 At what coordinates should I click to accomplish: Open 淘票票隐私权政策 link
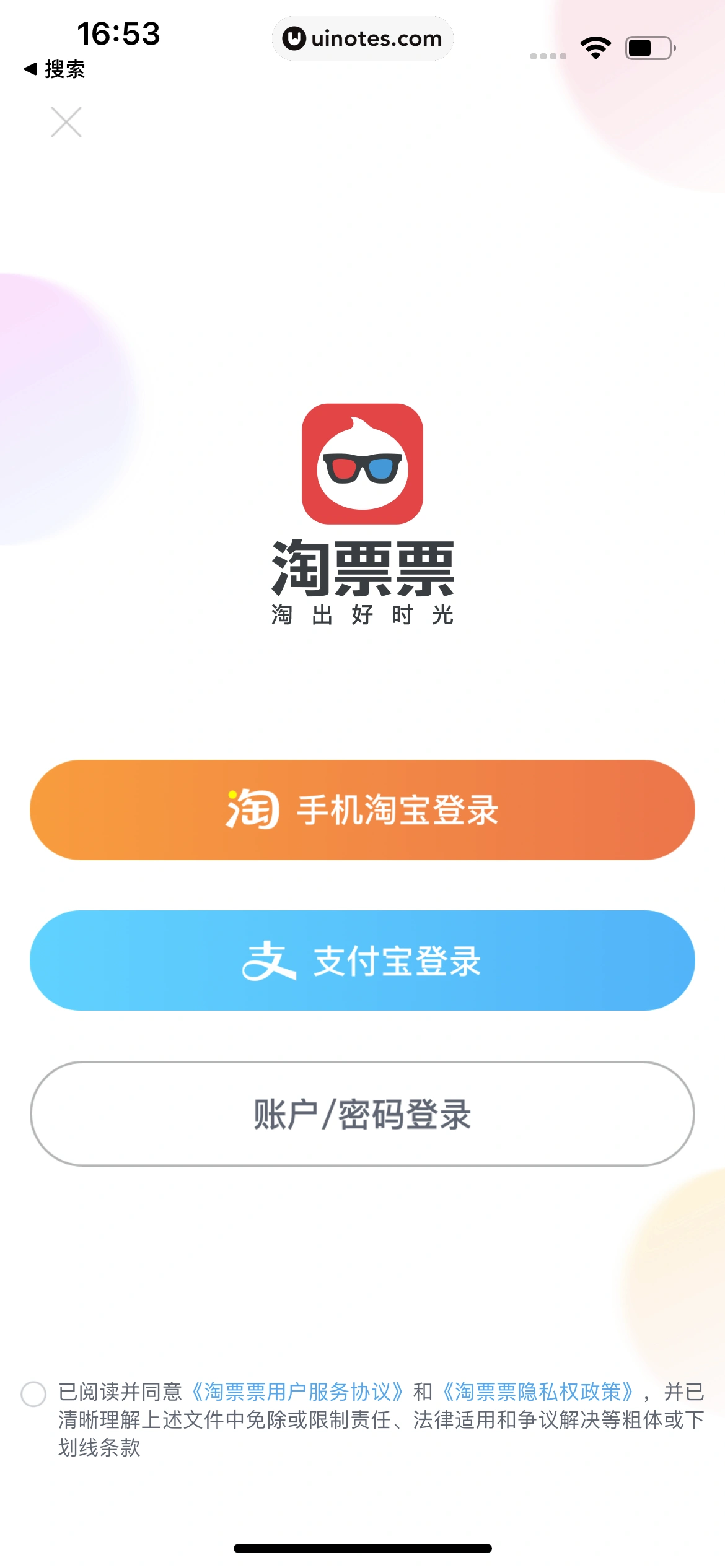pyautogui.click(x=538, y=1392)
